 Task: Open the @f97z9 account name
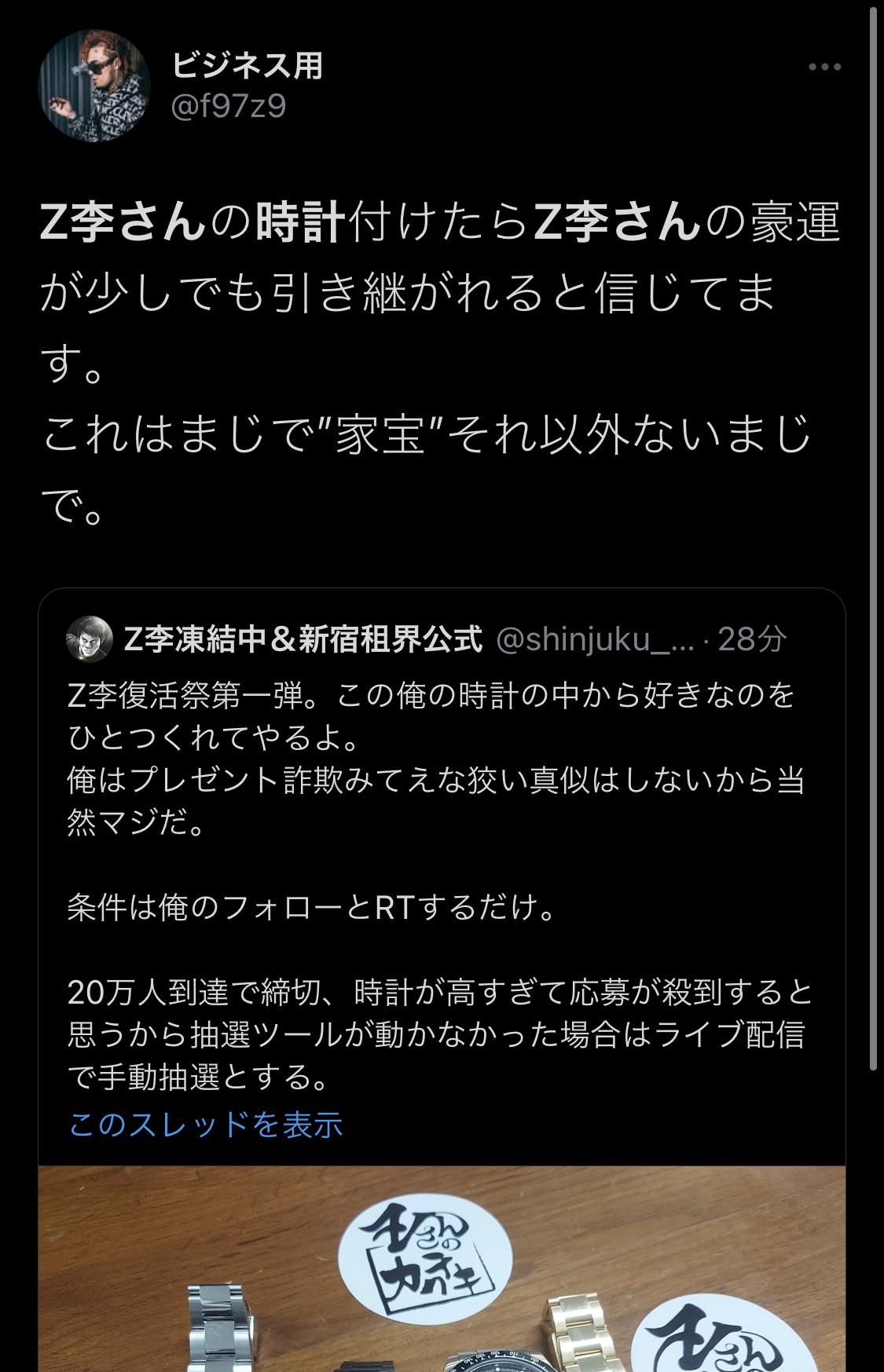[x=229, y=106]
